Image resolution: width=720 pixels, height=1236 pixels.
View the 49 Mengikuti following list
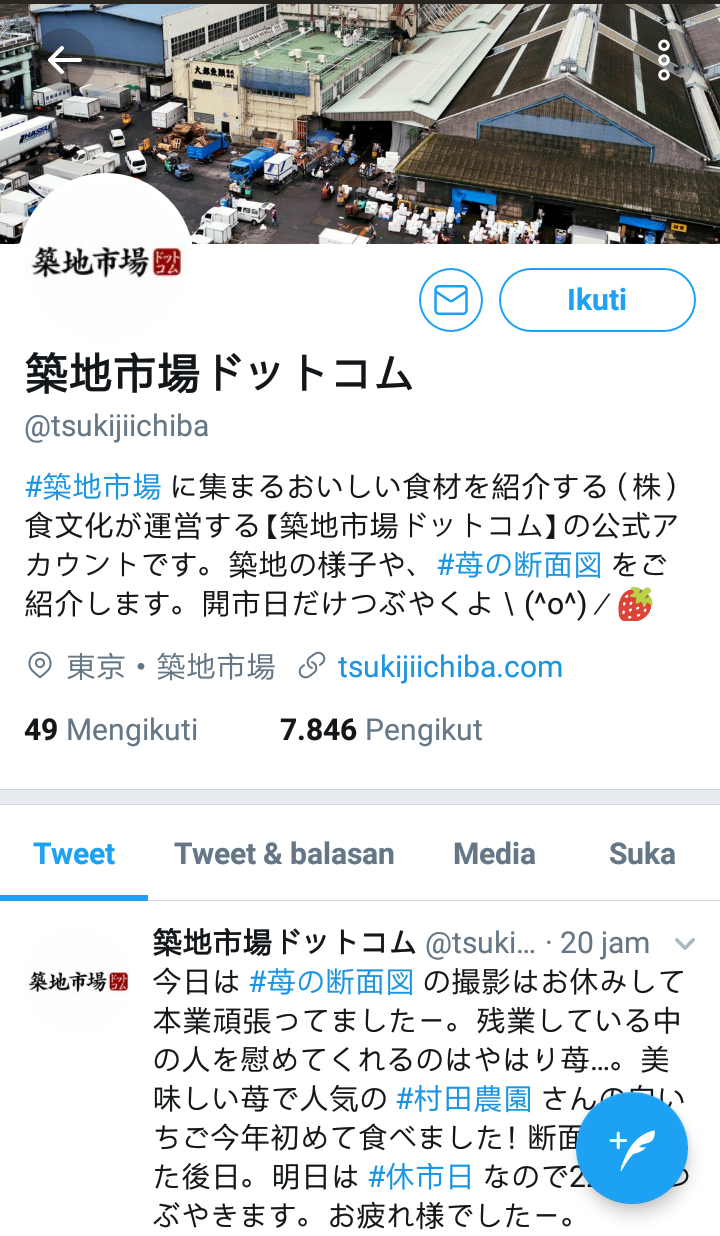click(x=111, y=730)
